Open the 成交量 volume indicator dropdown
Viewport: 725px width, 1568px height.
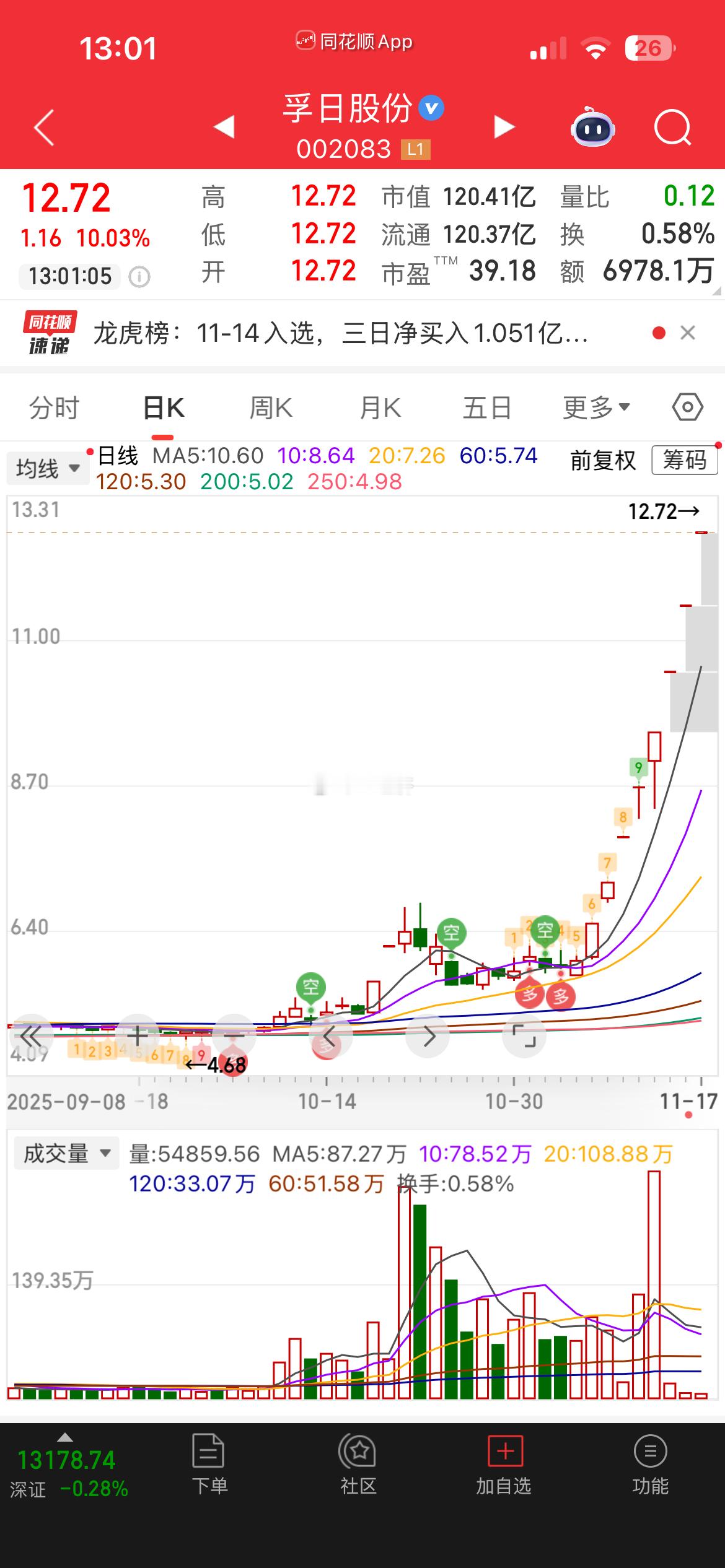(66, 1153)
